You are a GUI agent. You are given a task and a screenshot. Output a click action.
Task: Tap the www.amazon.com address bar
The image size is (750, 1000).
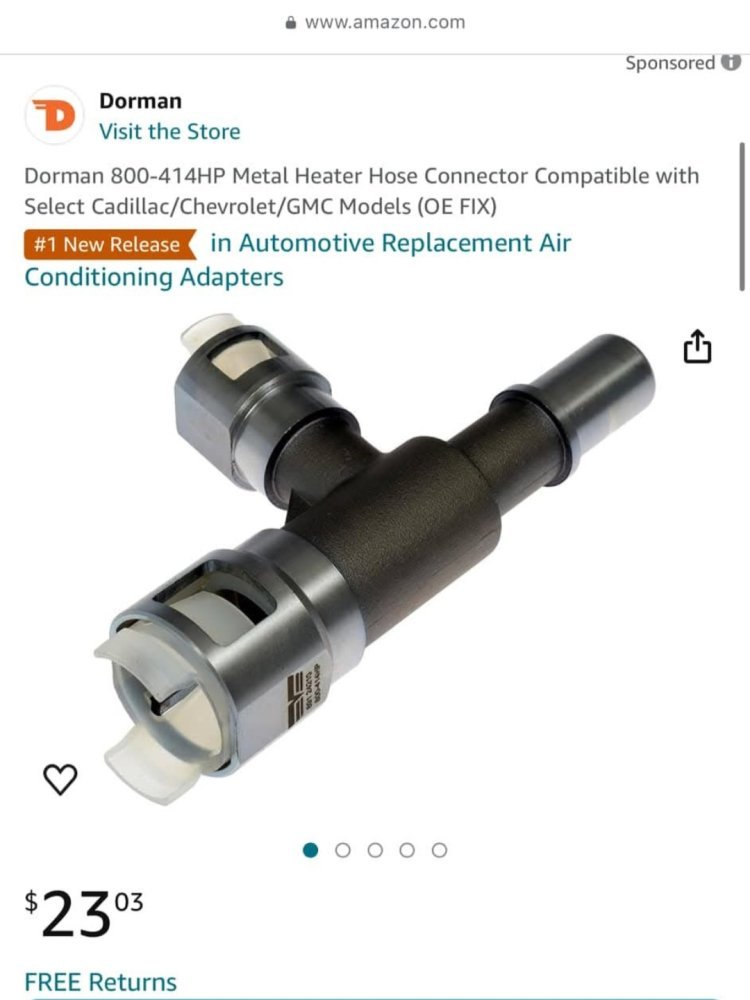(x=375, y=22)
